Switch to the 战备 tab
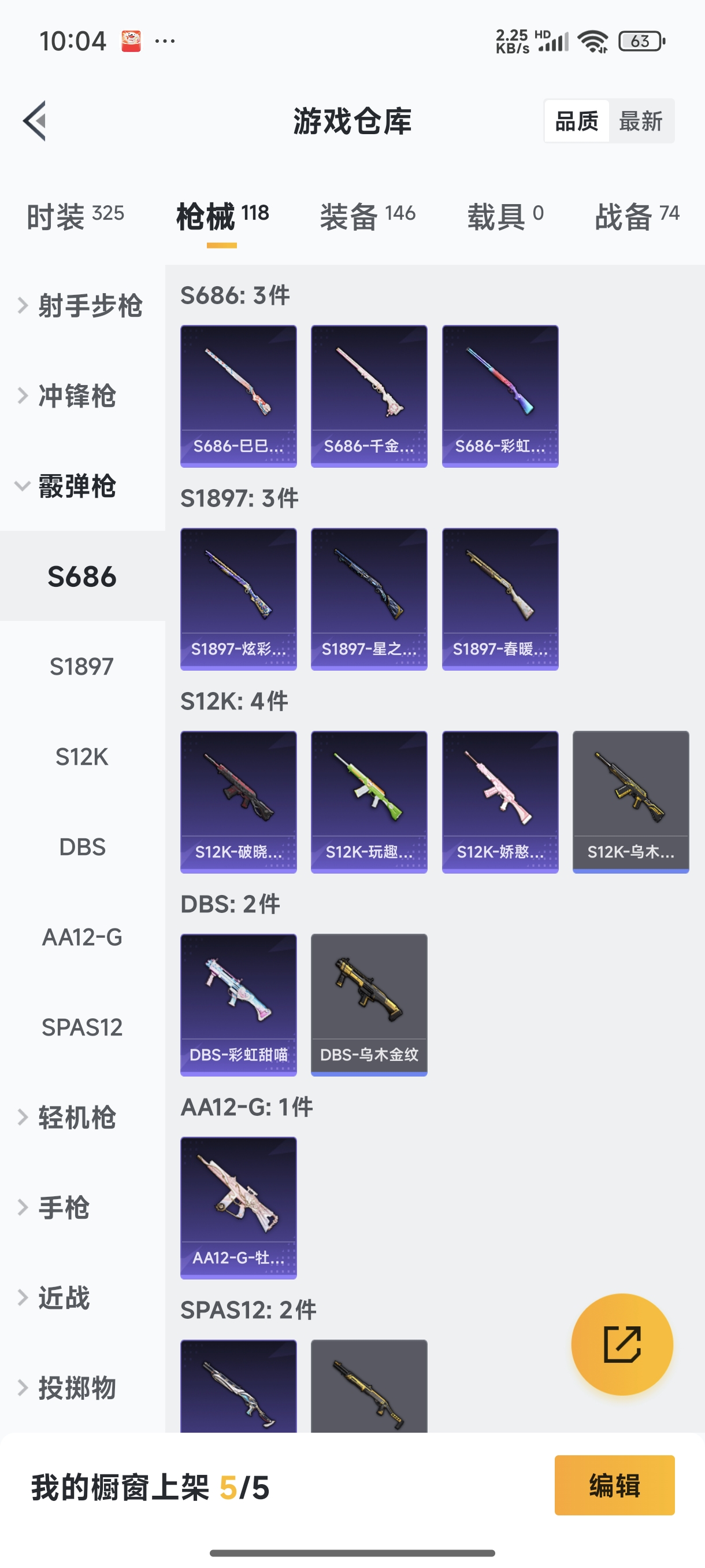 (636, 216)
